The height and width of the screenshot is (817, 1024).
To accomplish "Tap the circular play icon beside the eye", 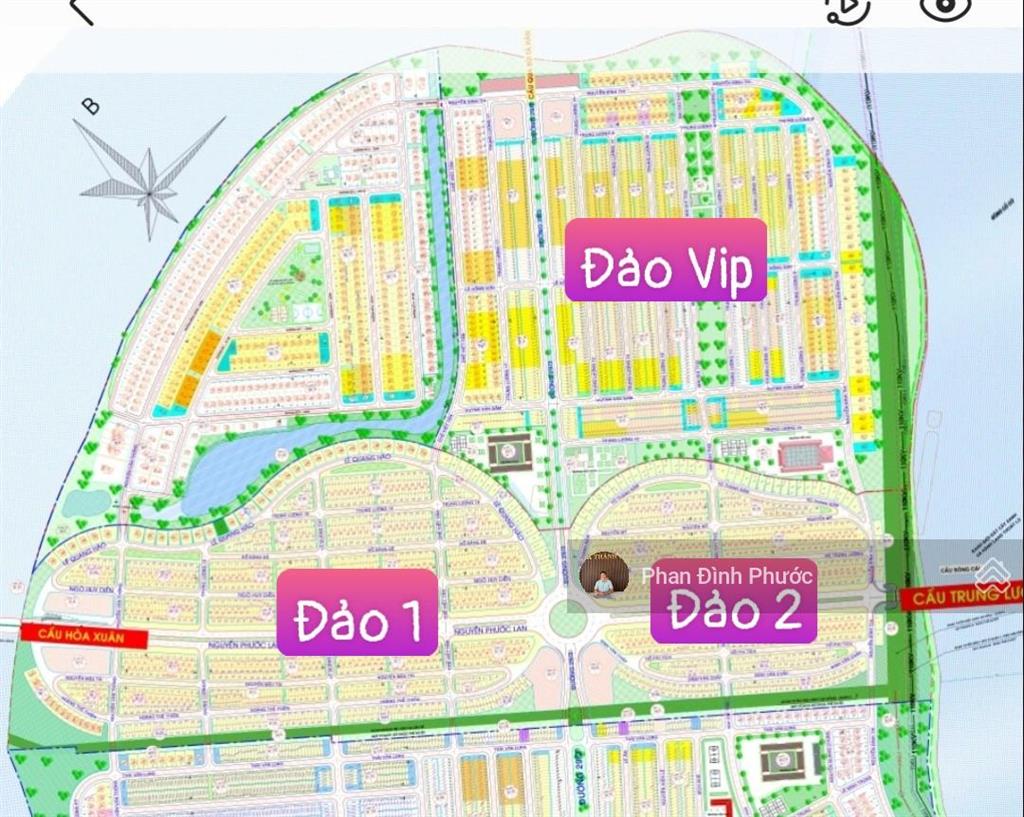I will pos(847,9).
